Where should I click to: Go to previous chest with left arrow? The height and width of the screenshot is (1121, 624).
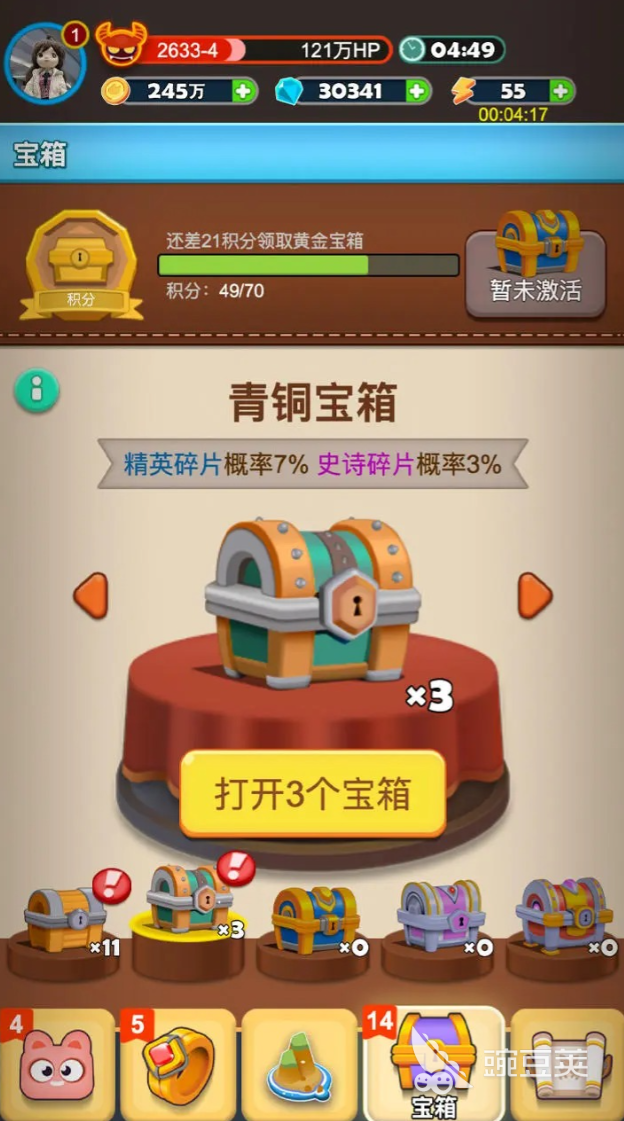[x=90, y=596]
